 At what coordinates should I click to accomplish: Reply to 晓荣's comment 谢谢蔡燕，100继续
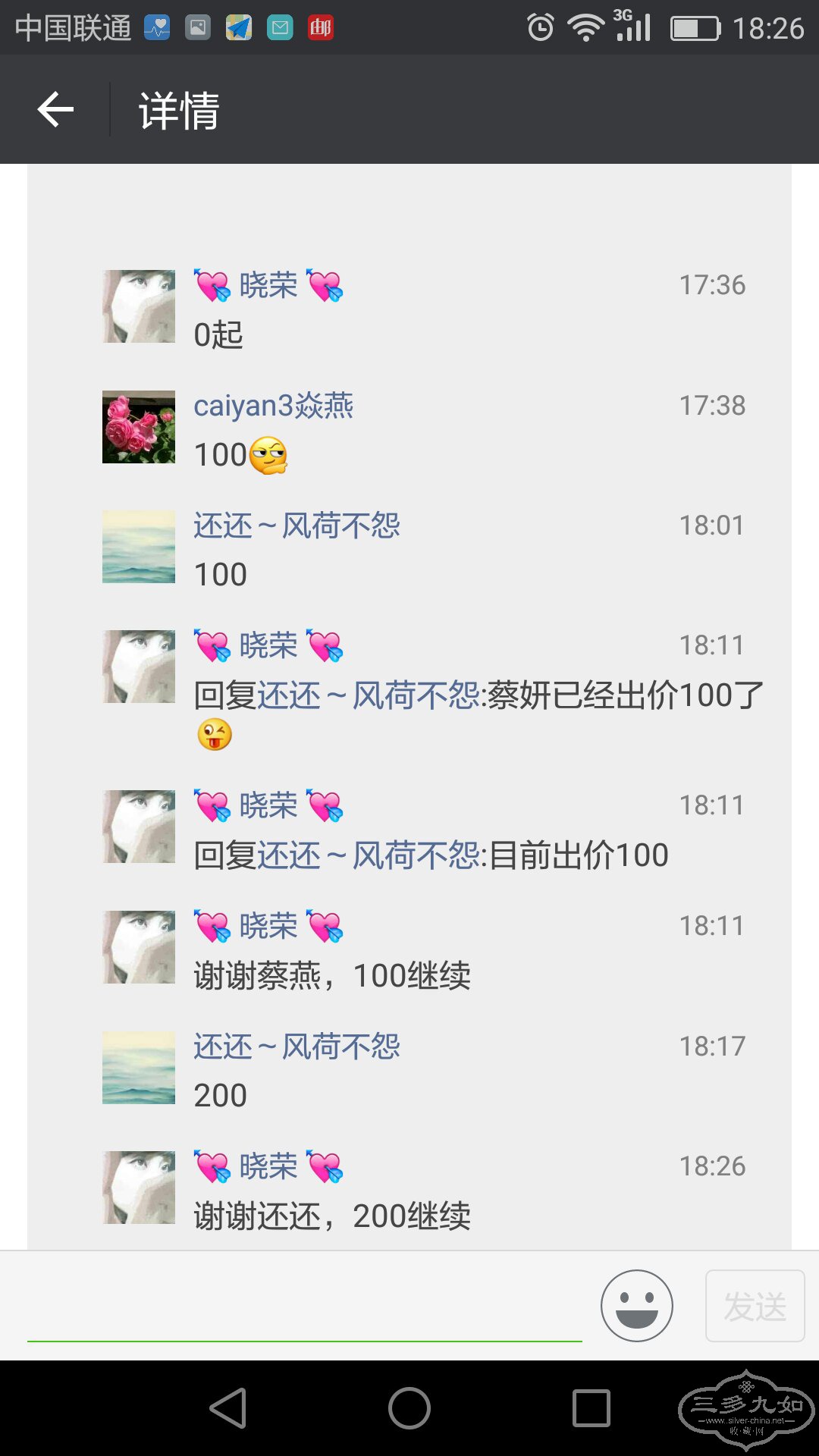tap(332, 975)
